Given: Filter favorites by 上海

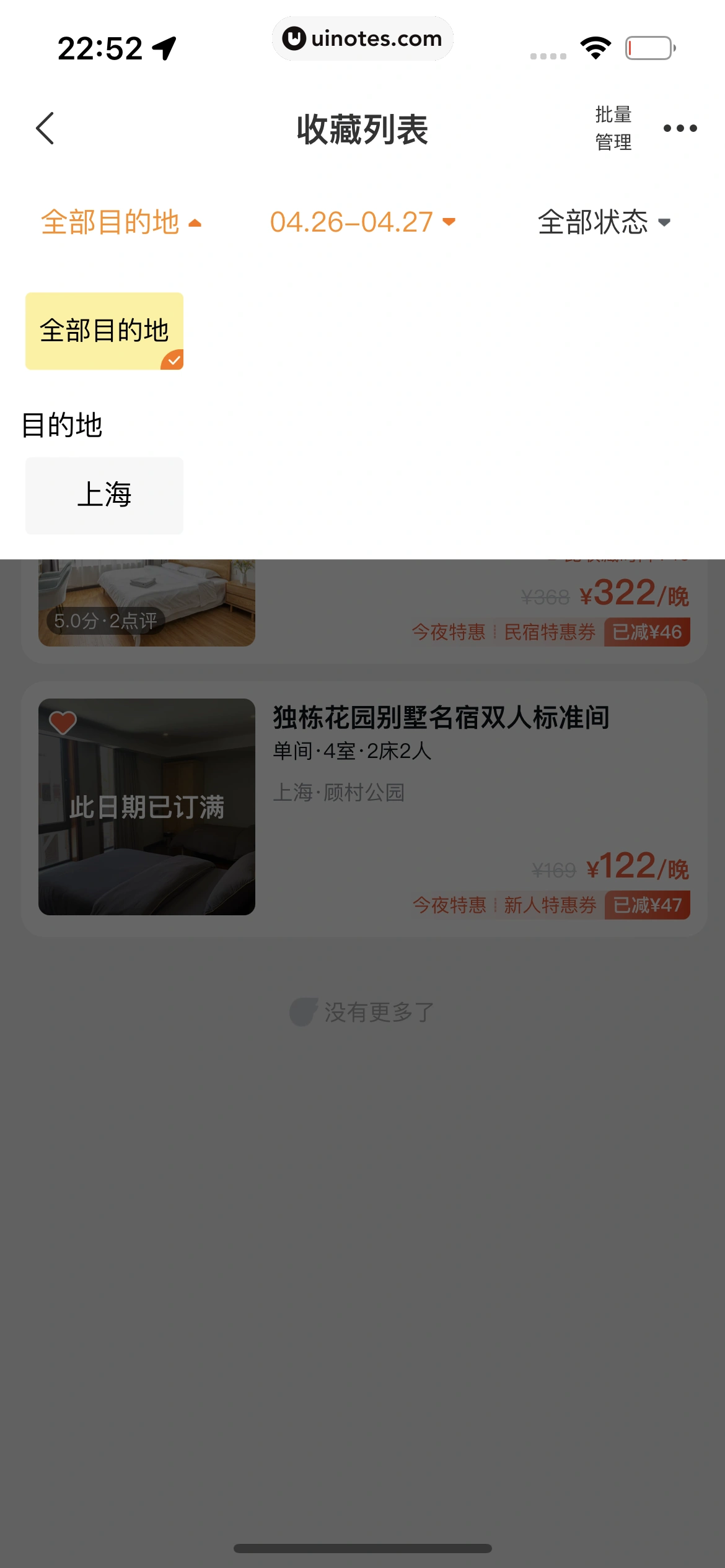Looking at the screenshot, I should click(x=104, y=495).
